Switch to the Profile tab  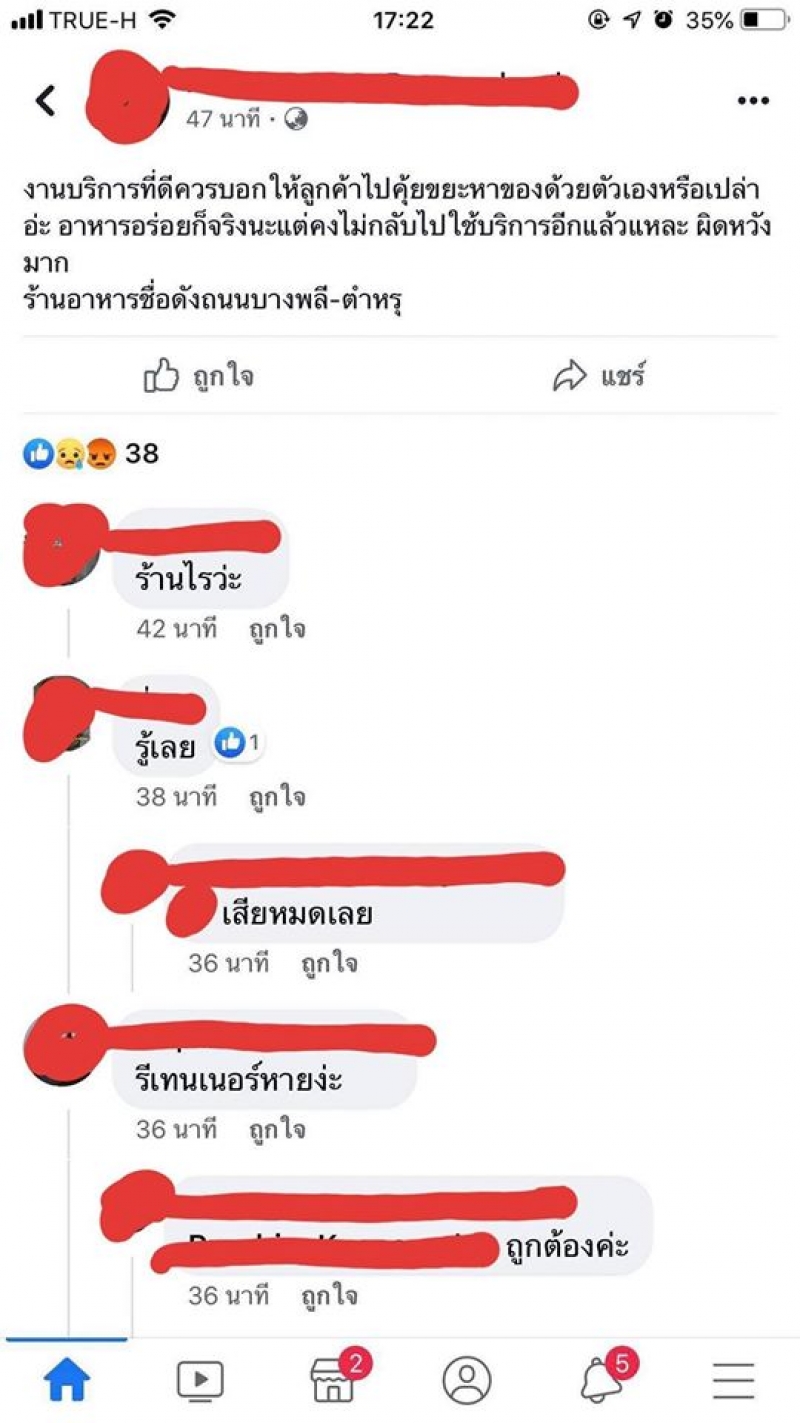click(466, 1382)
